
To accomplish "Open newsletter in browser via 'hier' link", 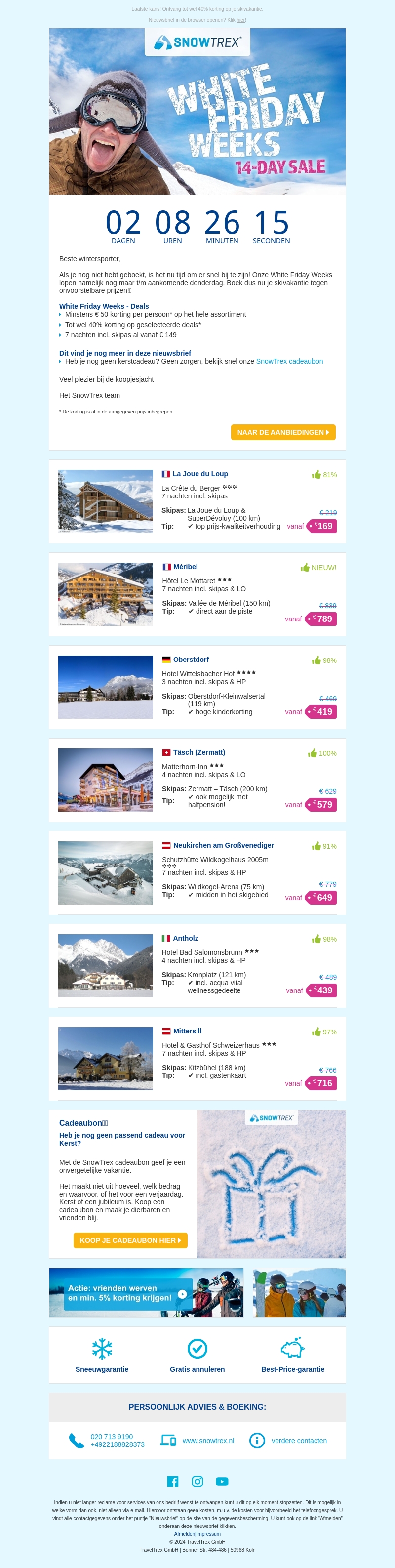I will pyautogui.click(x=240, y=20).
